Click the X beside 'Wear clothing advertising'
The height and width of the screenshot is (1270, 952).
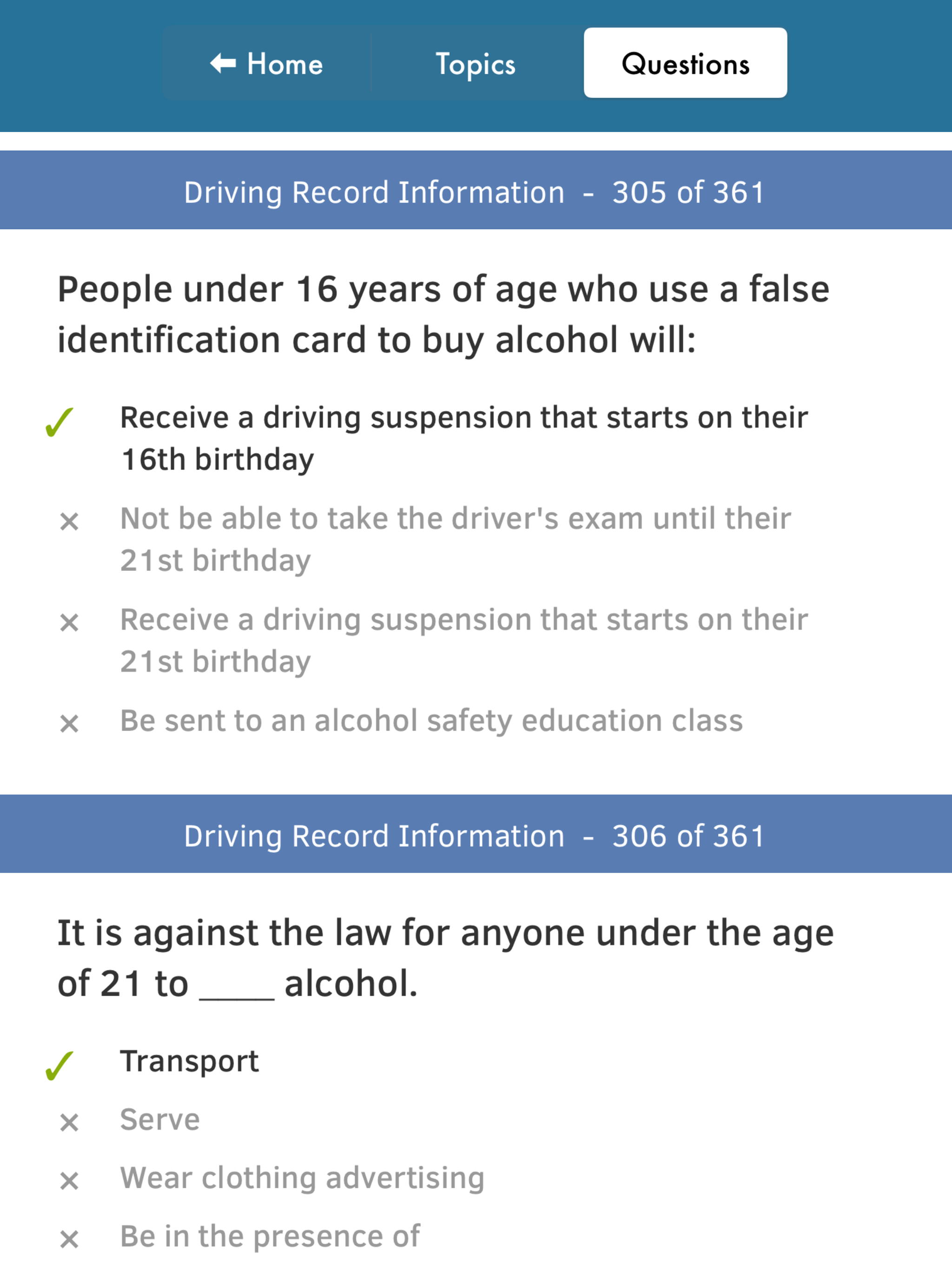coord(69,1180)
